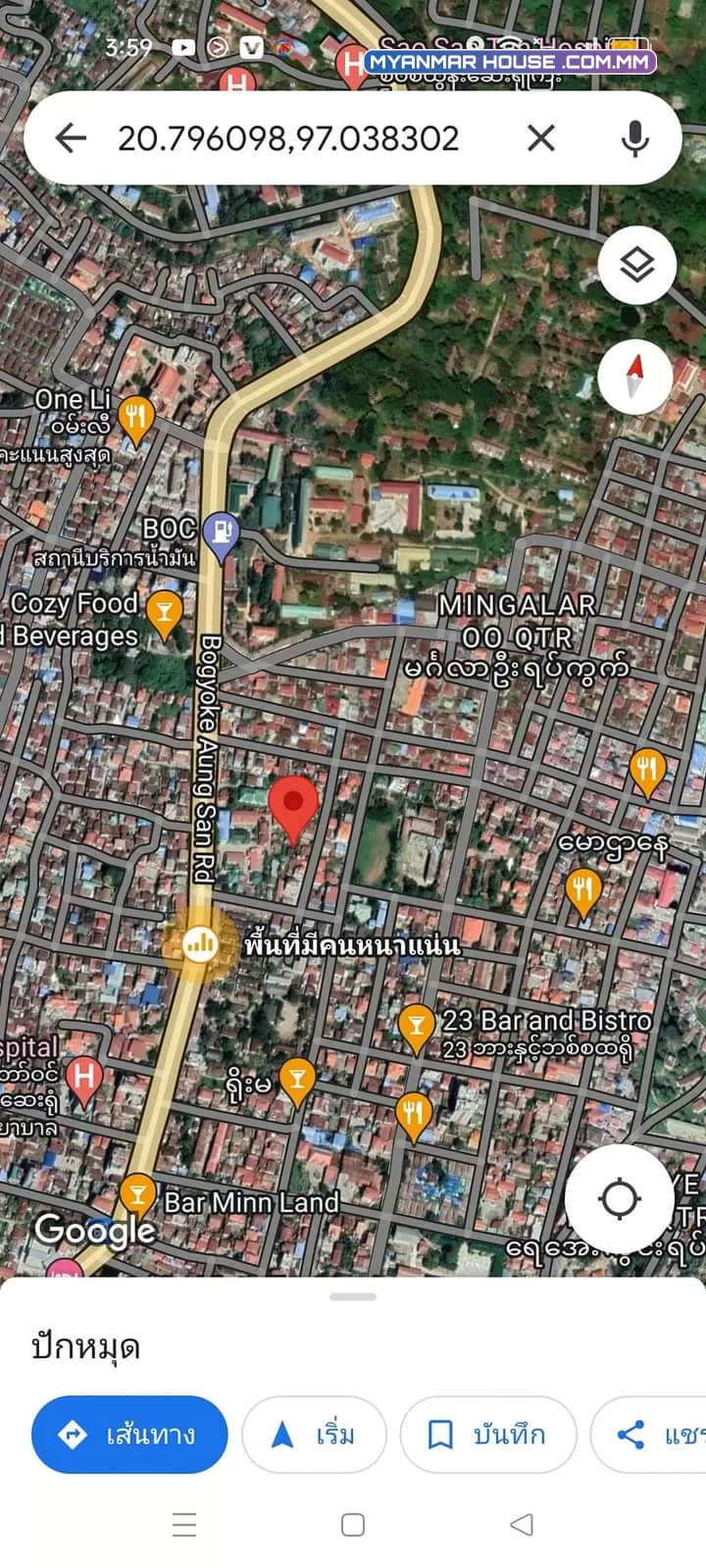706x1568 pixels.
Task: Start voice search with microphone
Action: (x=635, y=138)
